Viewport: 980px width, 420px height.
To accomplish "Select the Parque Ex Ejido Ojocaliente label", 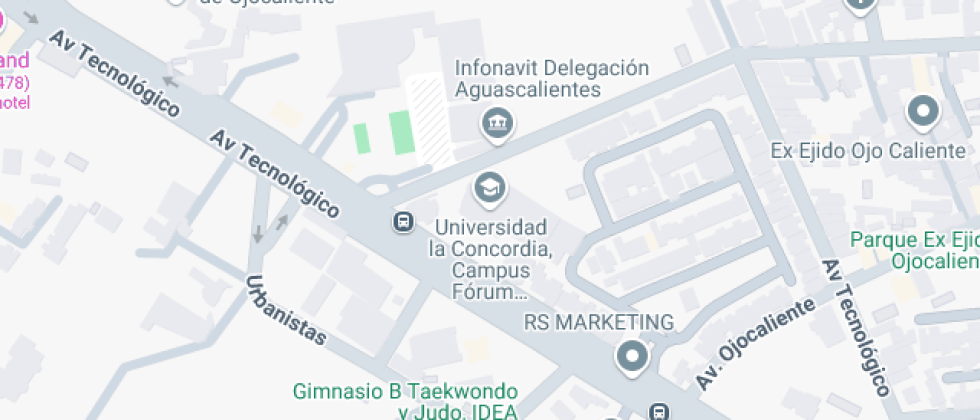I will pyautogui.click(x=915, y=250).
